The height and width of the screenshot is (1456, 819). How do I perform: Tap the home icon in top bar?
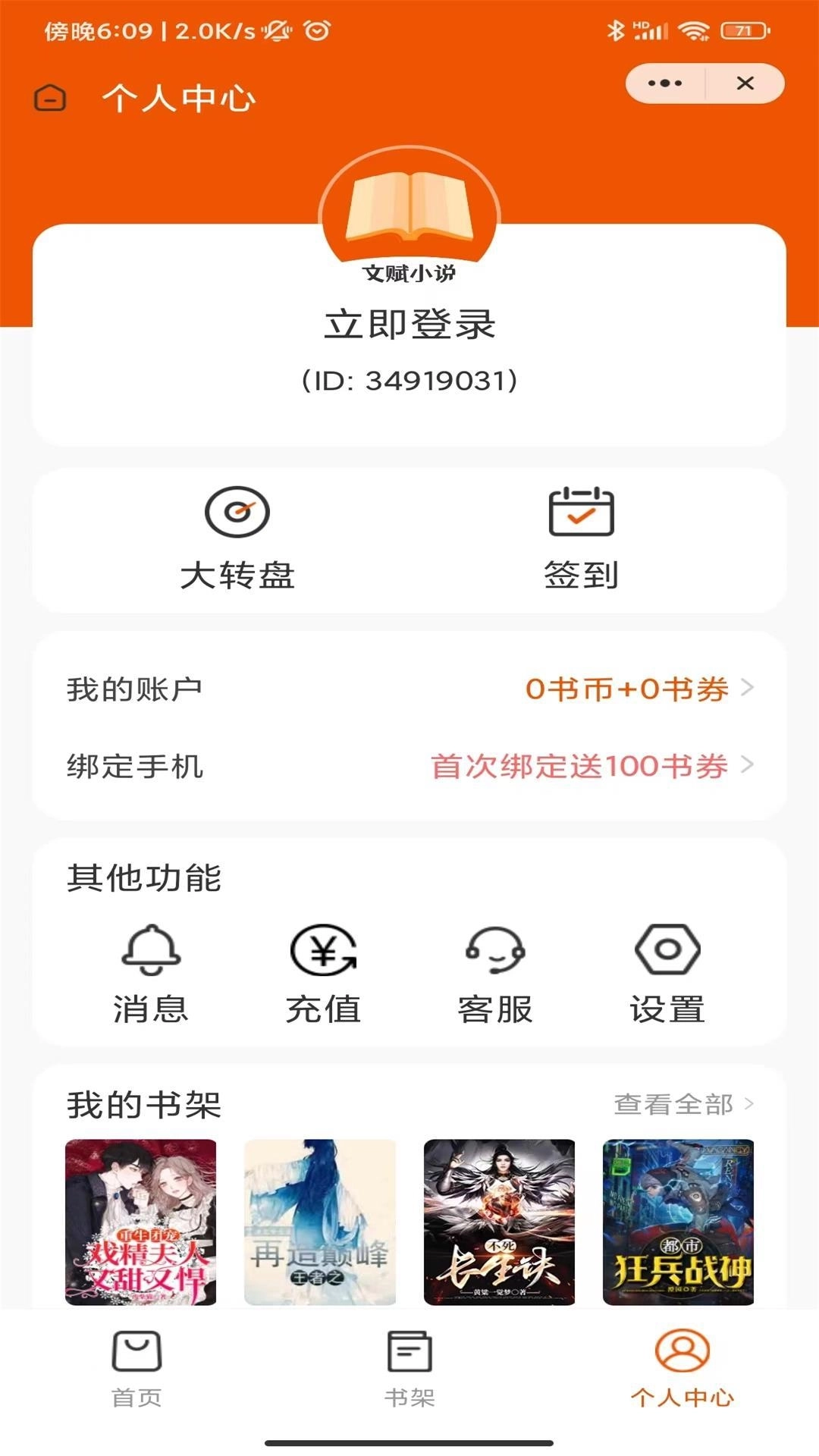pyautogui.click(x=49, y=98)
